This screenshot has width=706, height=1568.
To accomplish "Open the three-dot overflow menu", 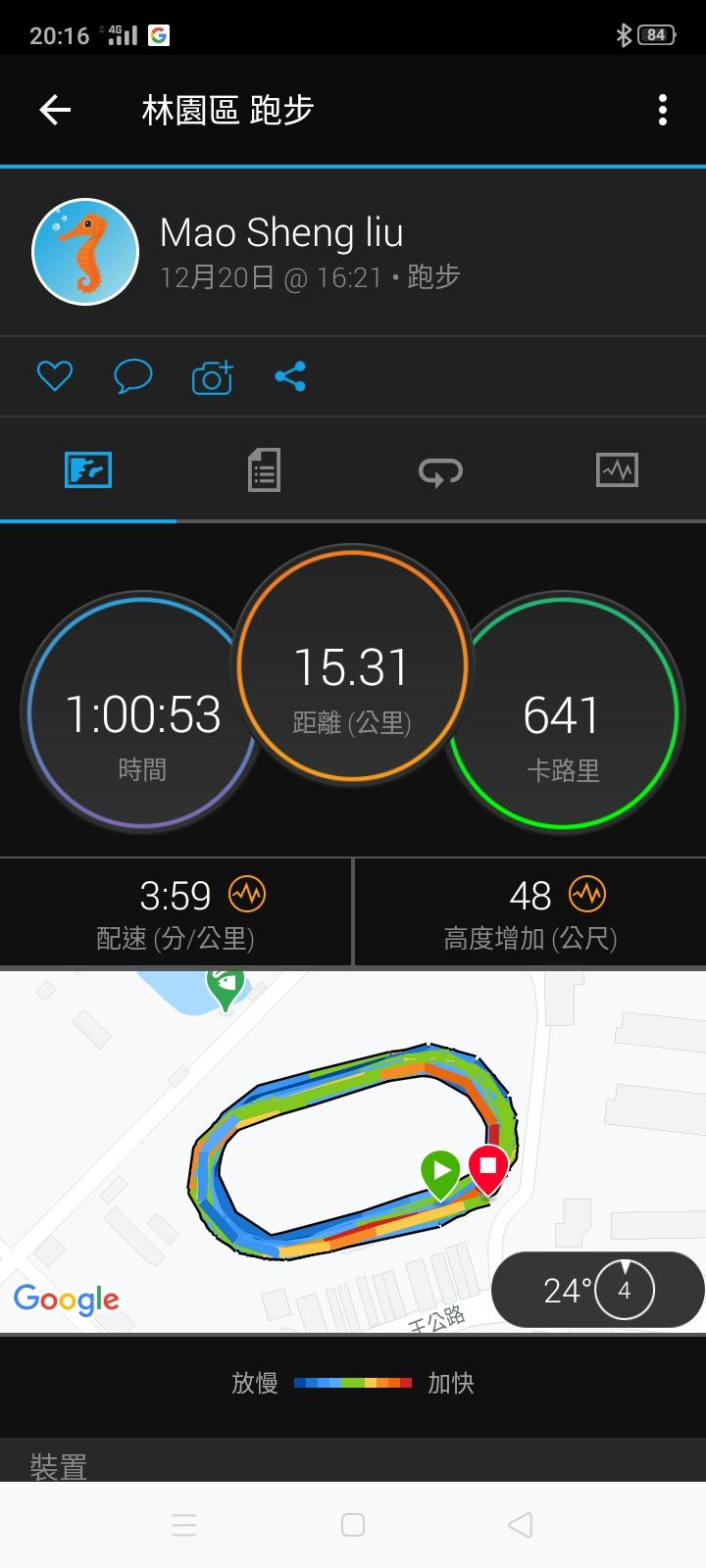I will tap(663, 110).
